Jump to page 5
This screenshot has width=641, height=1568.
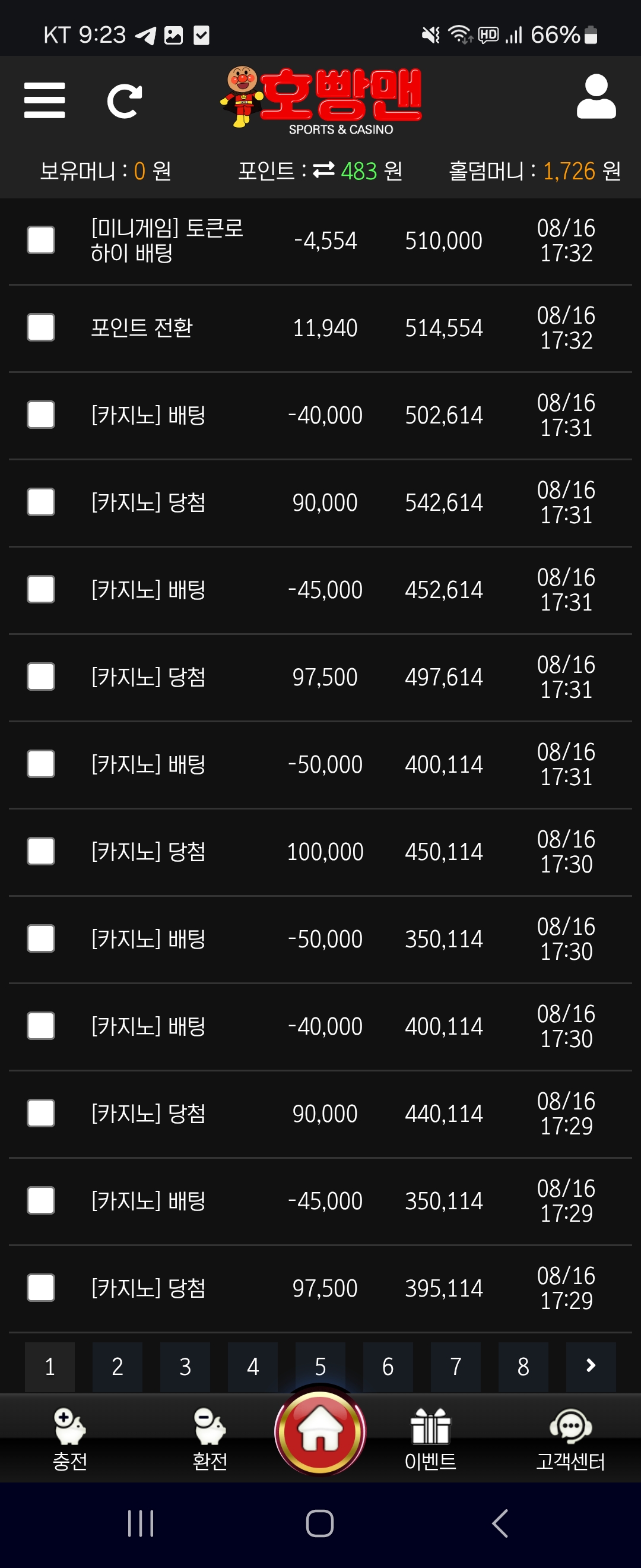pyautogui.click(x=320, y=1367)
